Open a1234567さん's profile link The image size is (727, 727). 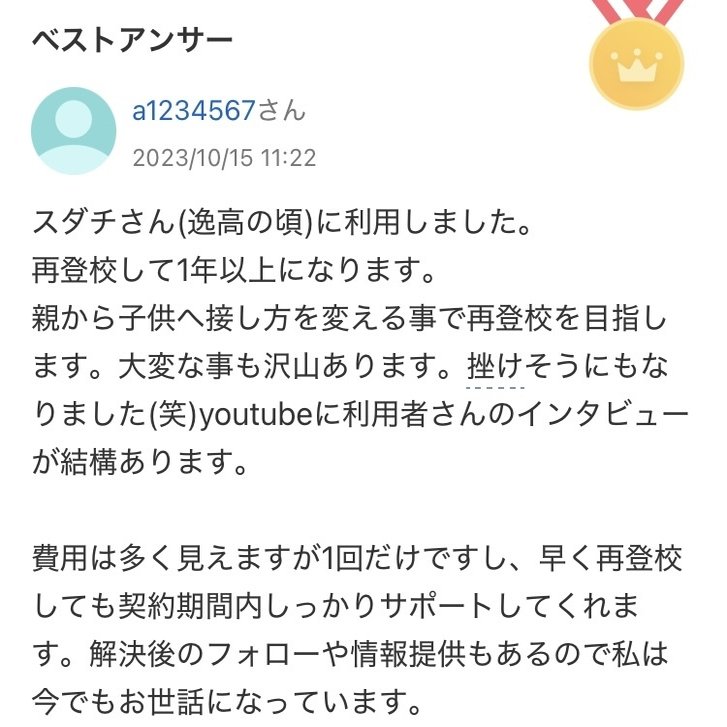195,111
